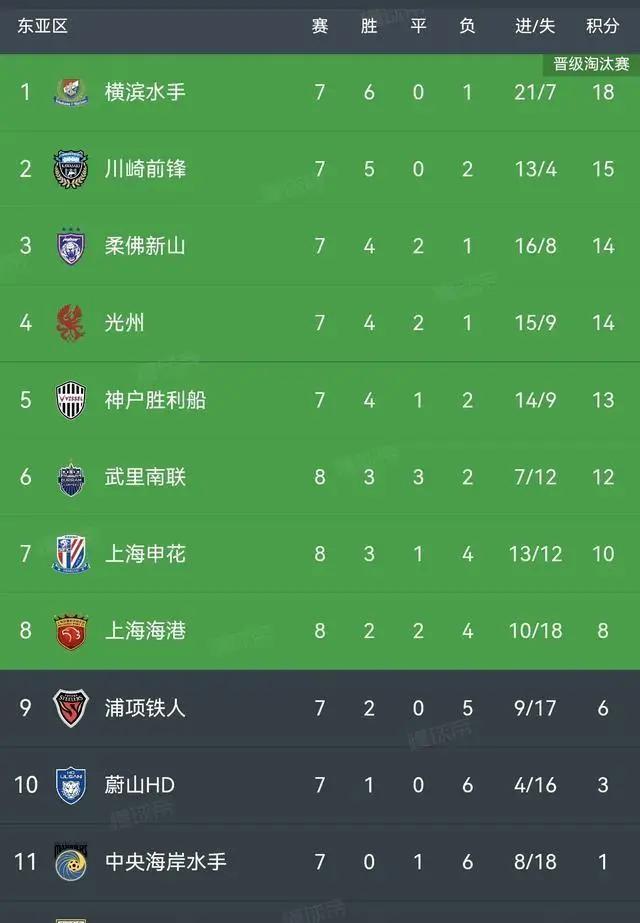Select 柔佛新山 in the standings
The image size is (640, 923).
[x=145, y=245]
